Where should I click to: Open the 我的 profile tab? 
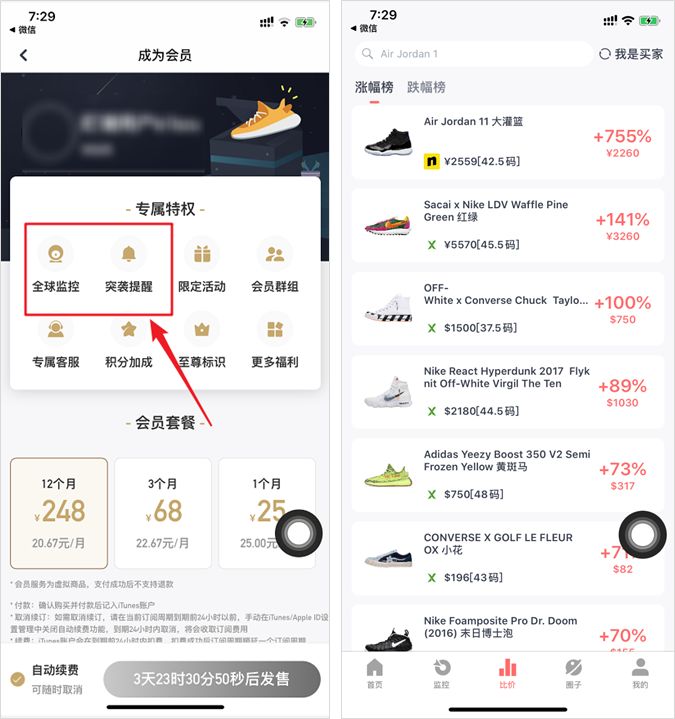pyautogui.click(x=640, y=673)
